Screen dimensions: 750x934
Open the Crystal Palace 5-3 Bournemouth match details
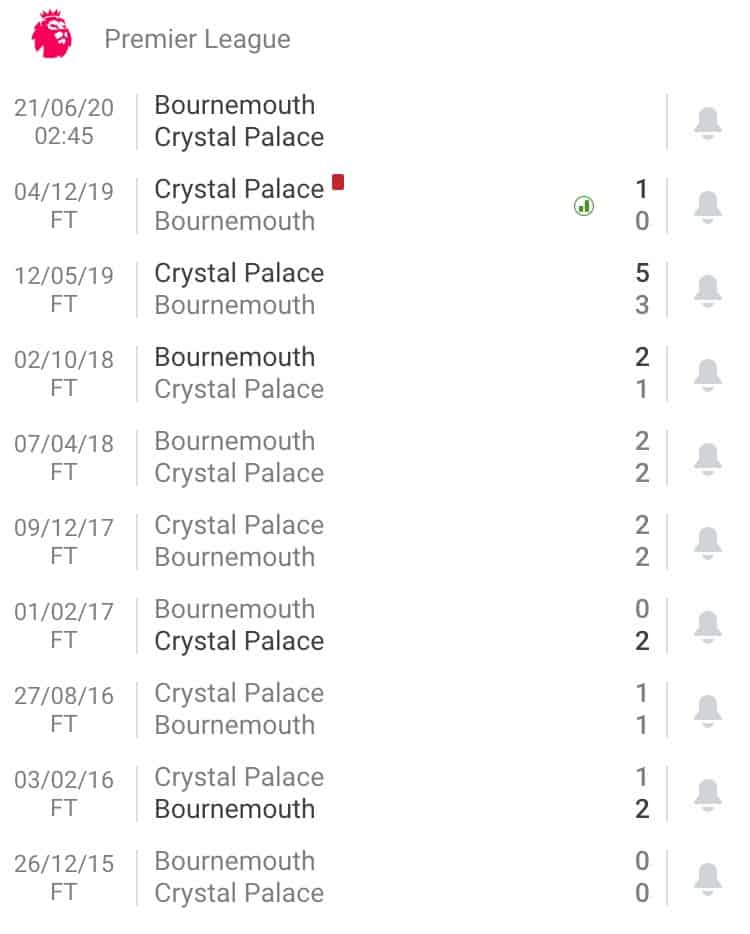(300, 289)
